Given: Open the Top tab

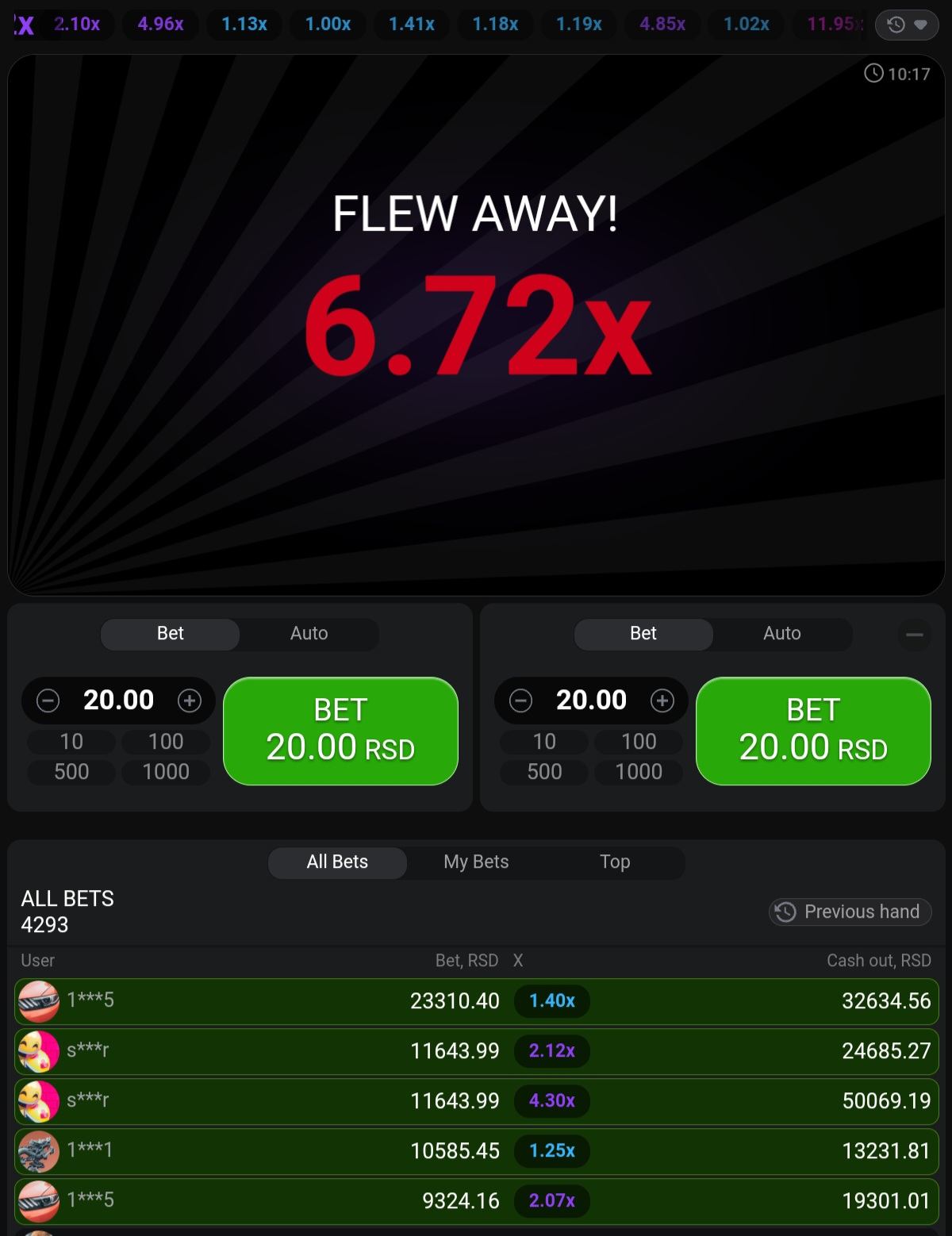Looking at the screenshot, I should tap(615, 862).
